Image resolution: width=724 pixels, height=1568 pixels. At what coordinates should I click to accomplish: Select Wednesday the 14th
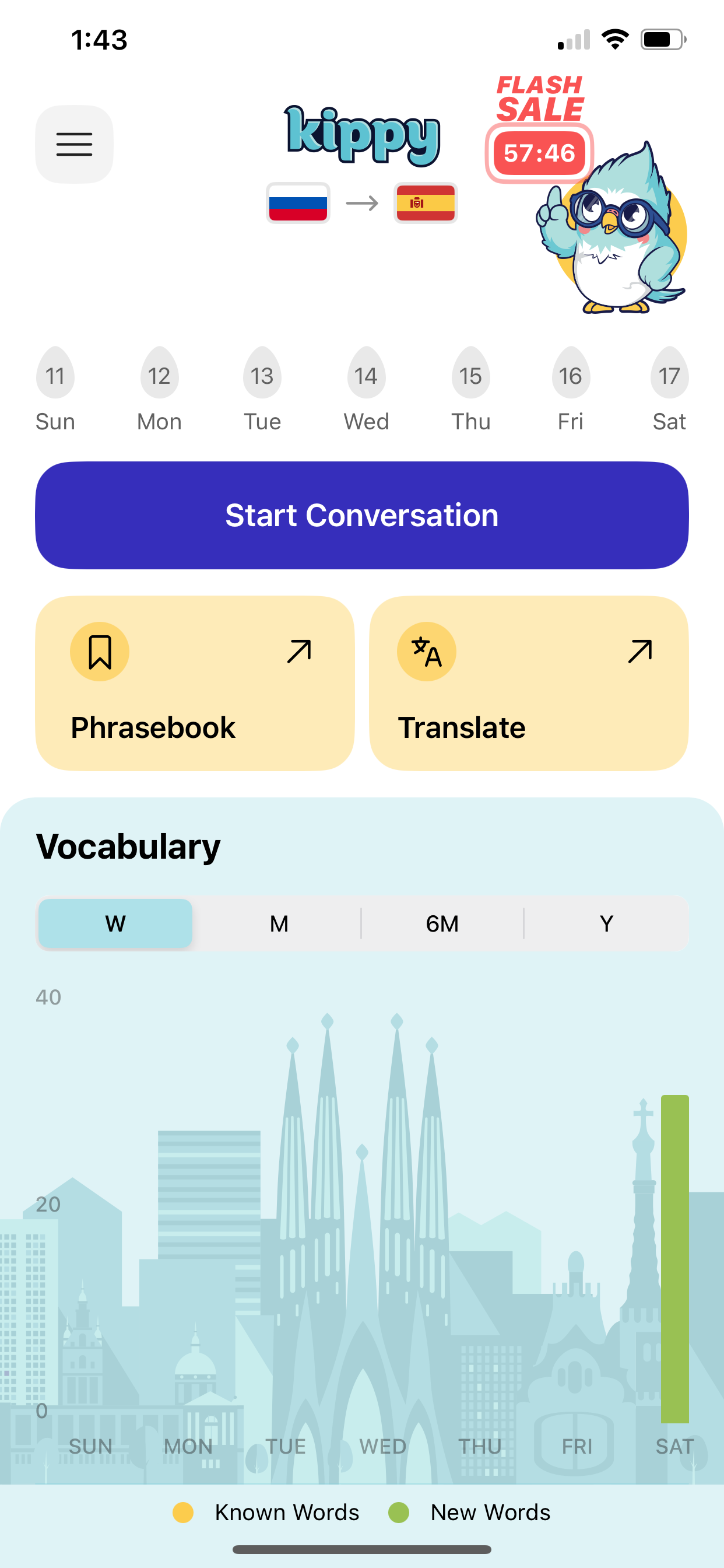(x=366, y=390)
